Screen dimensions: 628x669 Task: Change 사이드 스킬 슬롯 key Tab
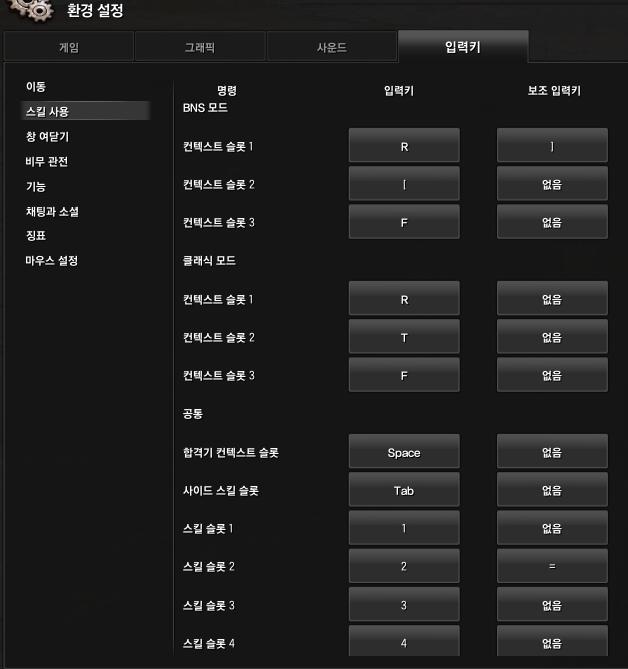pos(404,491)
